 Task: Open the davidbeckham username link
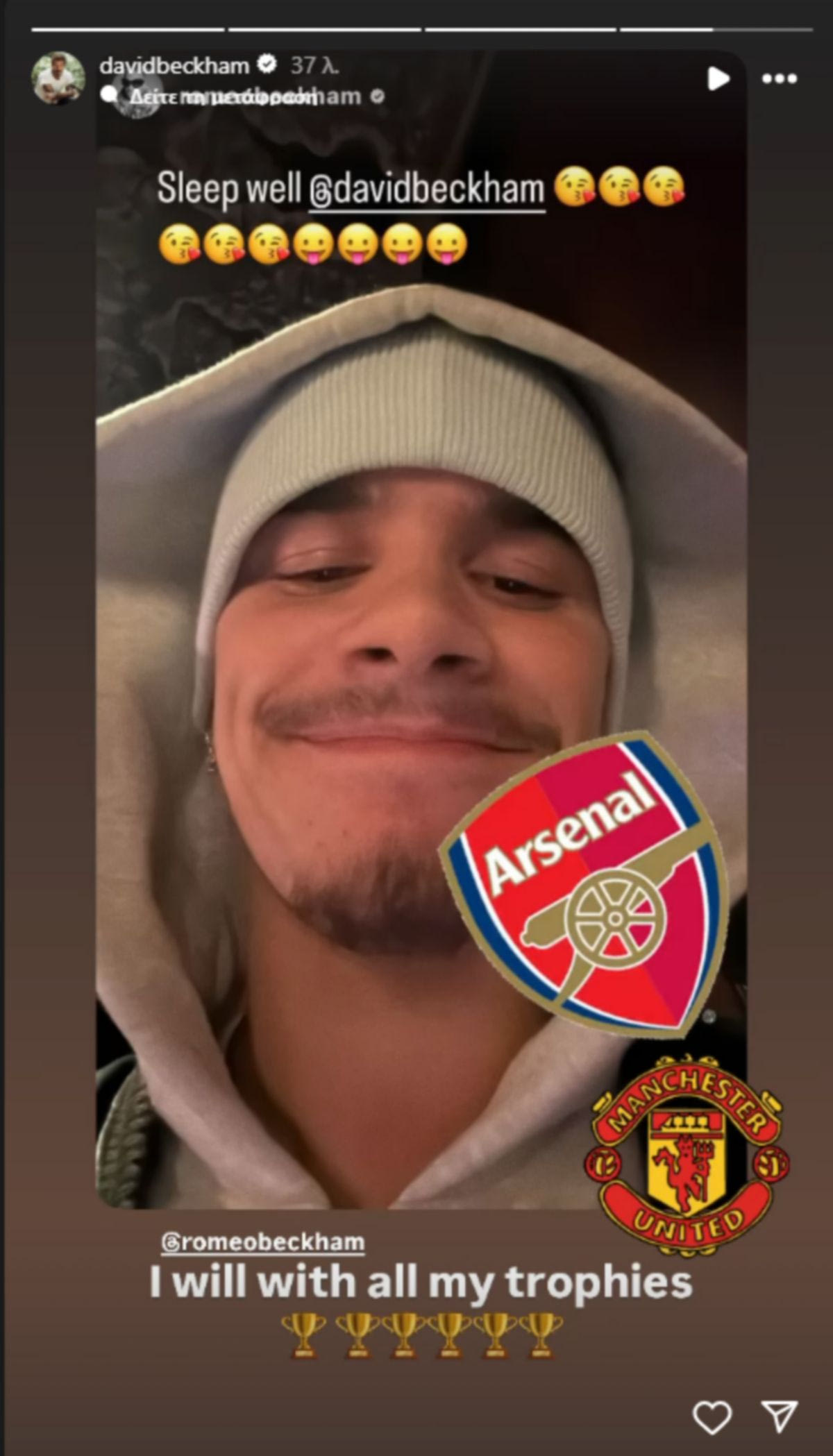174,66
